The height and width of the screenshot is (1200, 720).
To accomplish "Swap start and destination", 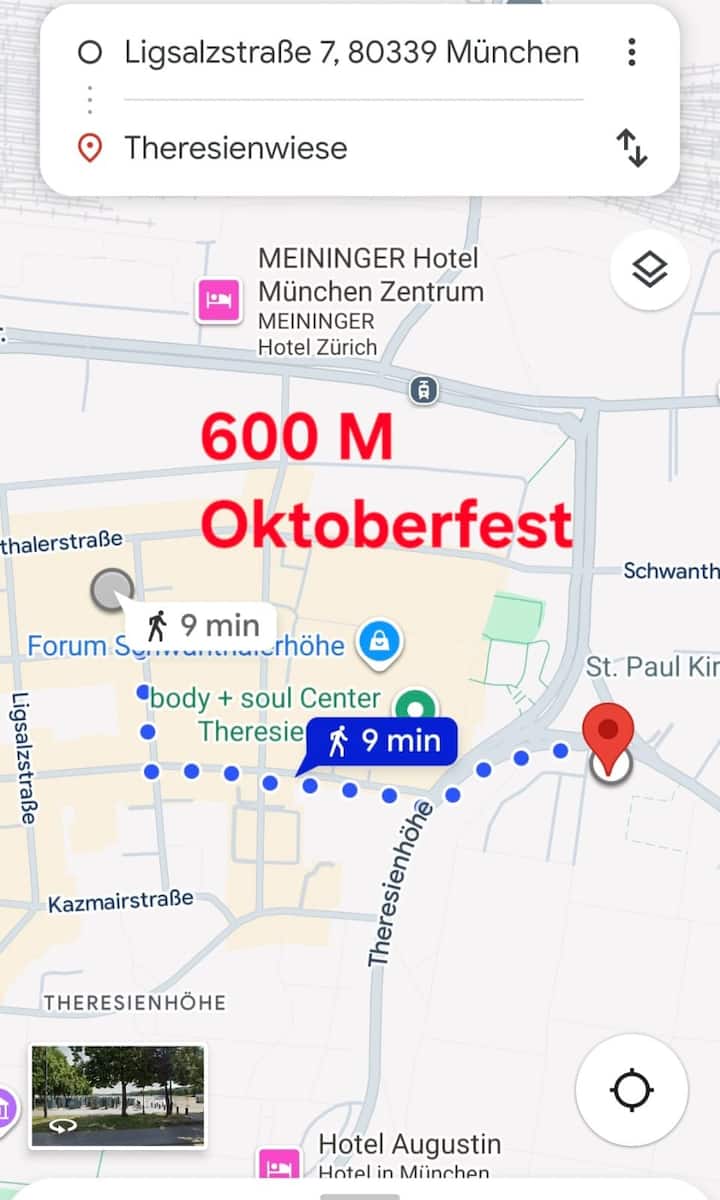I will tap(631, 148).
